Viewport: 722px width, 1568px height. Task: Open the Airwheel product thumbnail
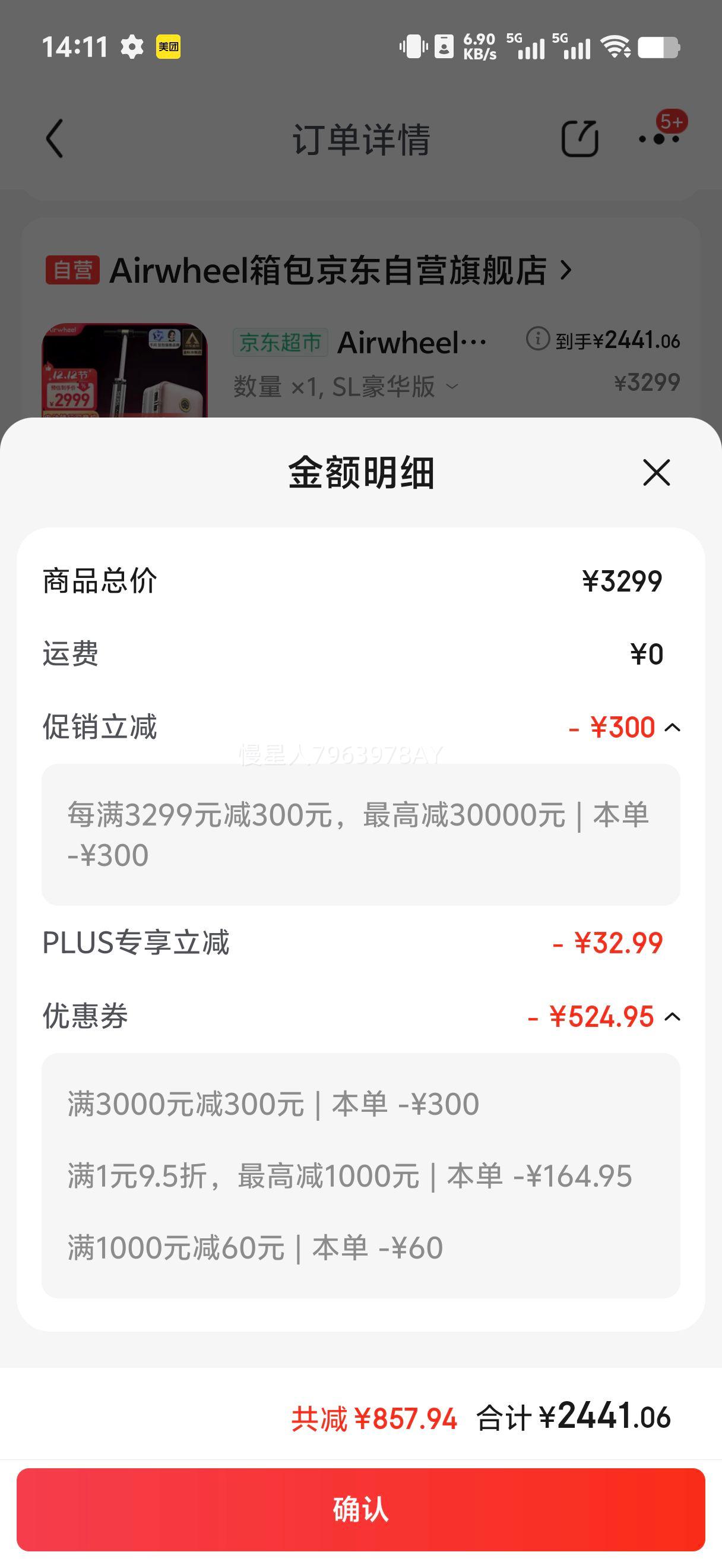(124, 370)
